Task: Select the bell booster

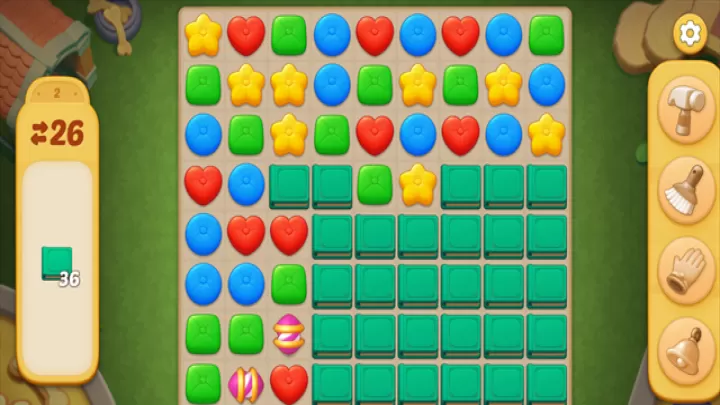Action: (x=687, y=349)
